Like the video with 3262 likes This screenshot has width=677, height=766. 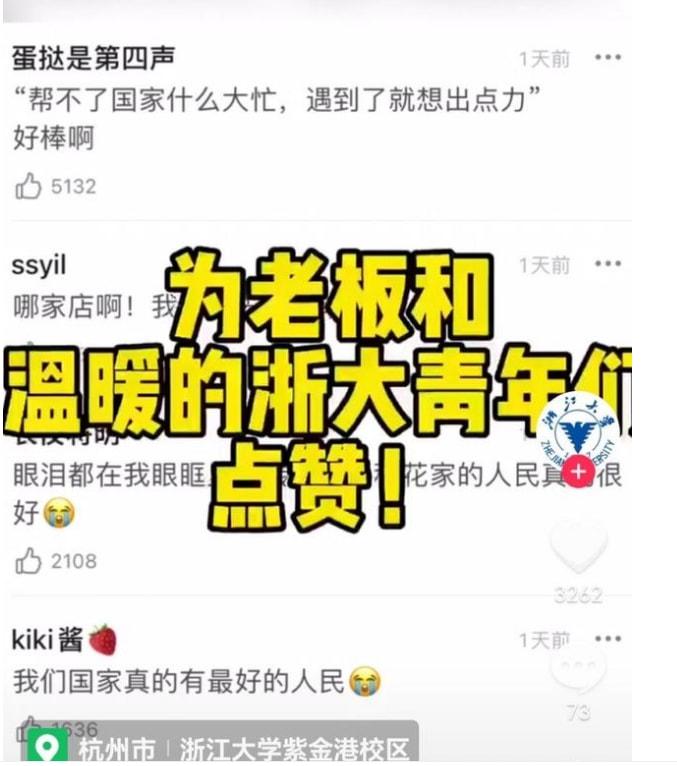click(x=578, y=547)
